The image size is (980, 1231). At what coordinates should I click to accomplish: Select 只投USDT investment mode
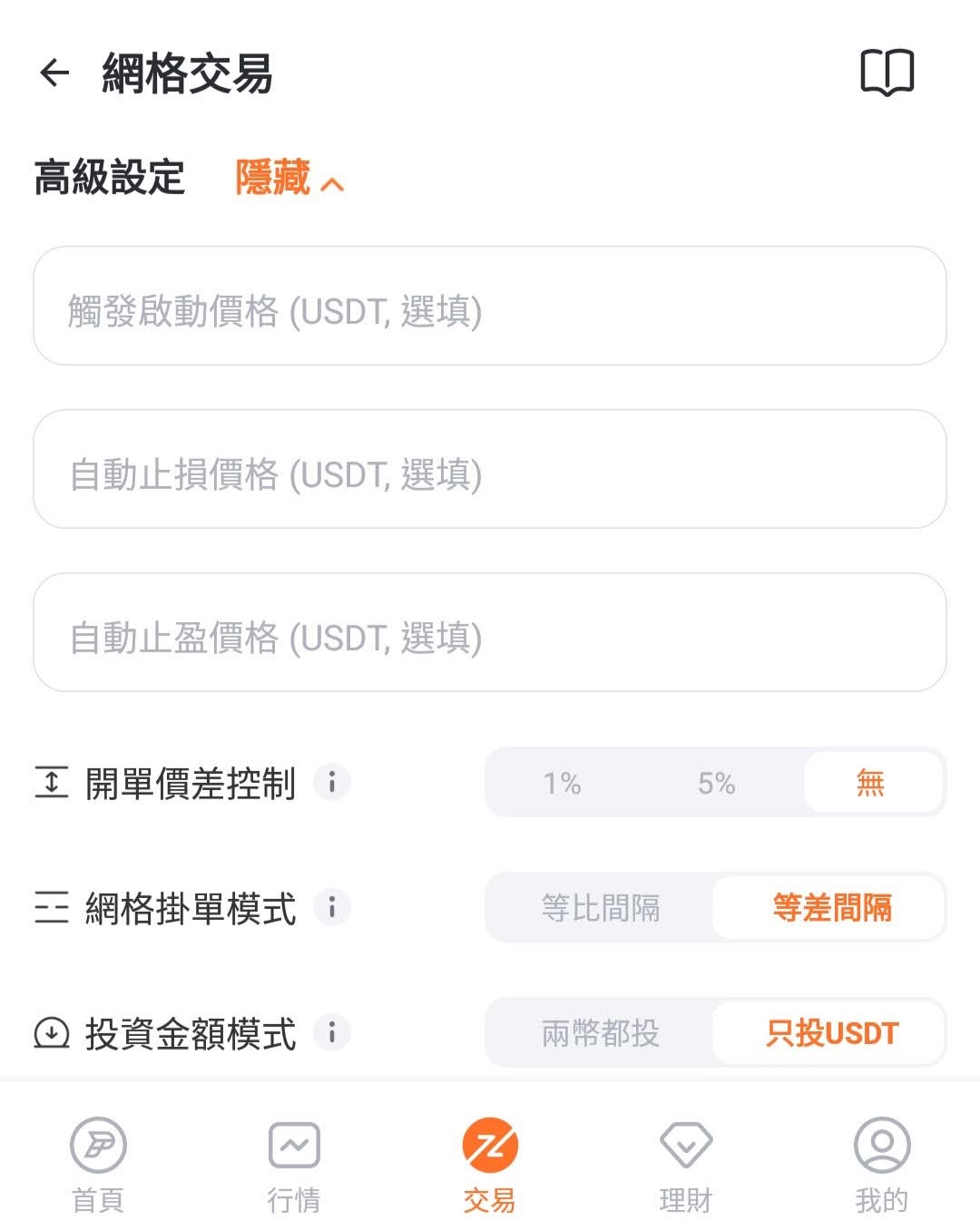[x=830, y=1033]
